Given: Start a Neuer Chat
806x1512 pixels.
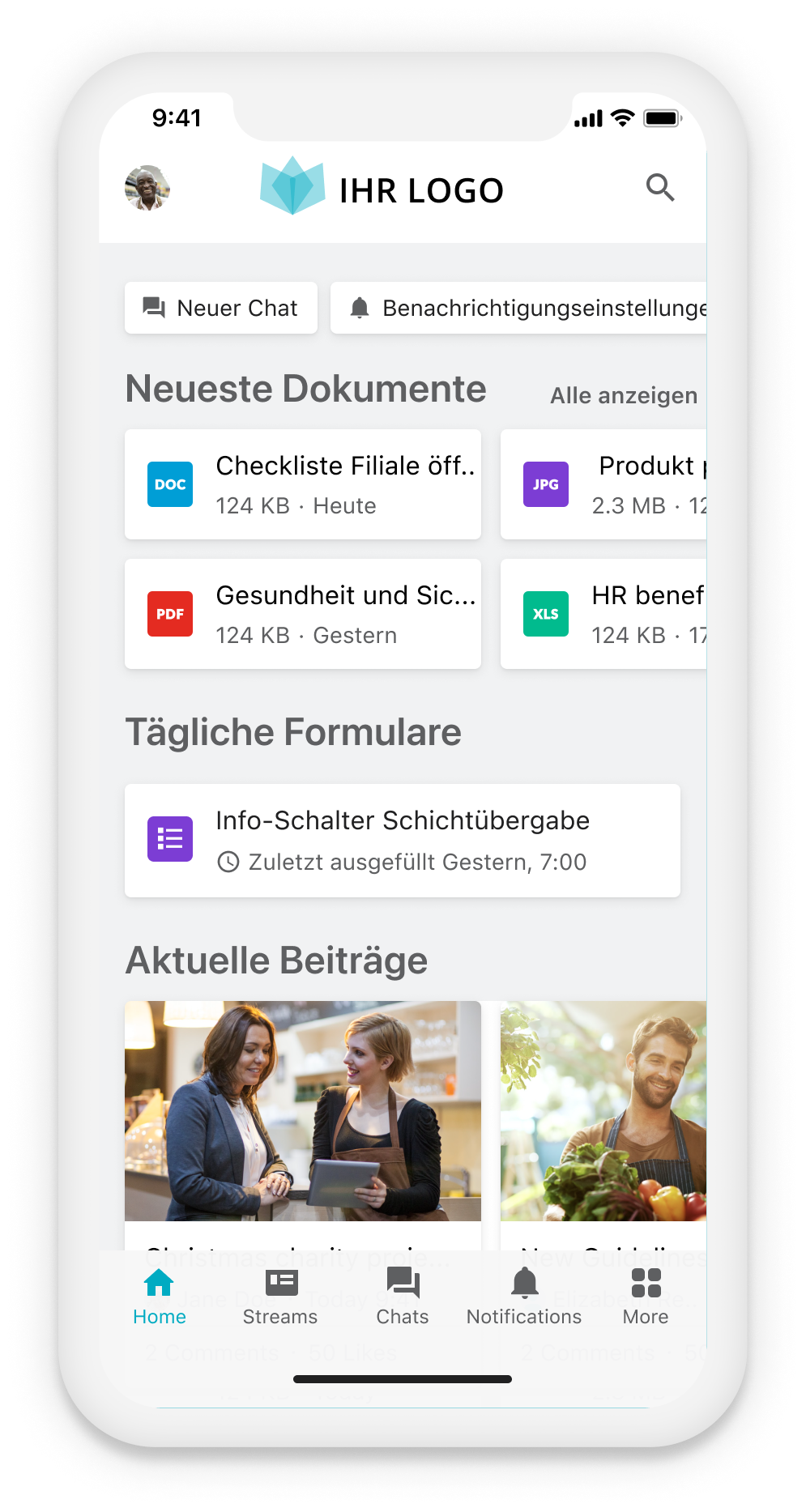Looking at the screenshot, I should point(221,308).
